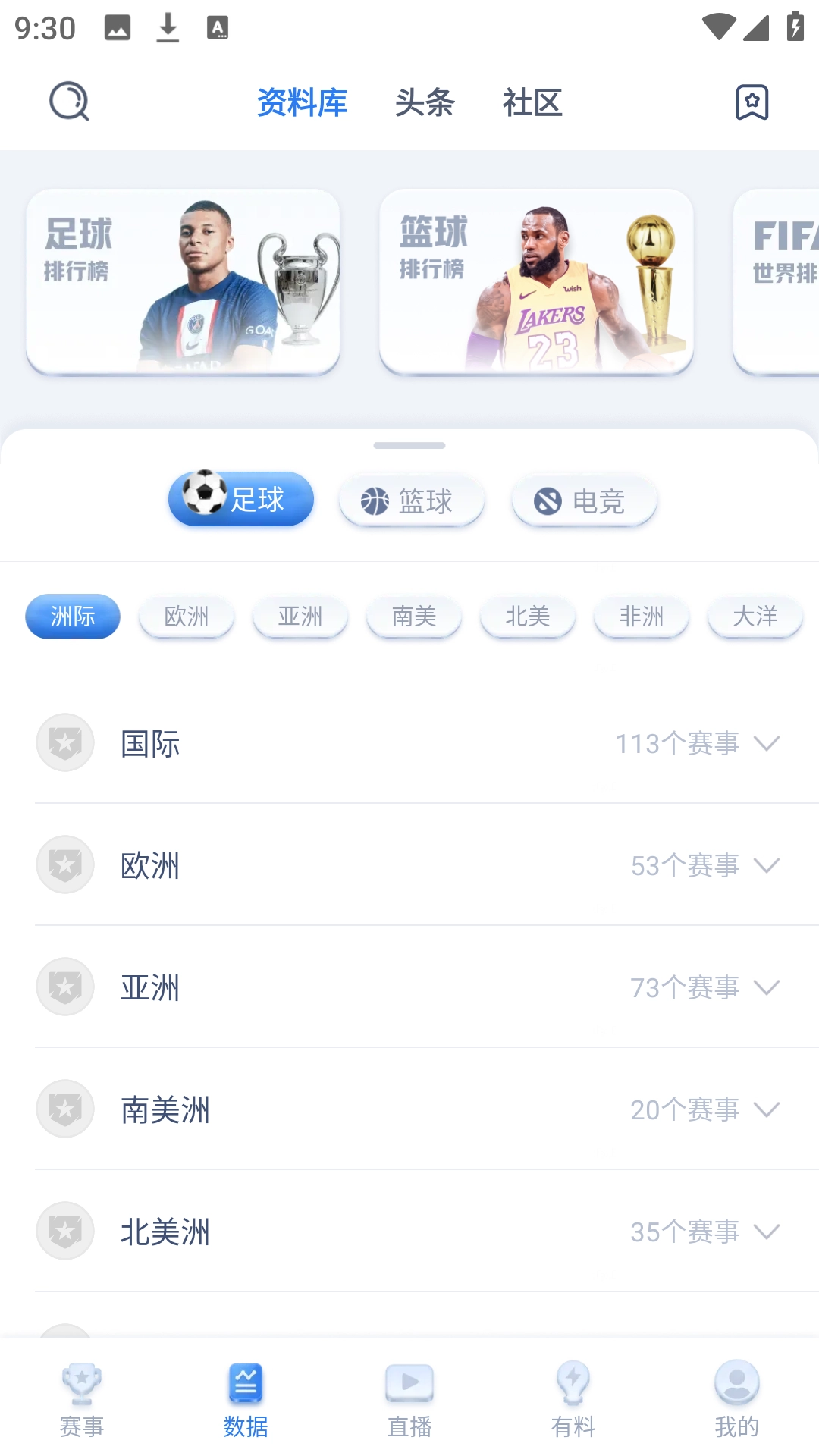Select the 篮球 sport chip
The width and height of the screenshot is (819, 1456).
pos(411,500)
